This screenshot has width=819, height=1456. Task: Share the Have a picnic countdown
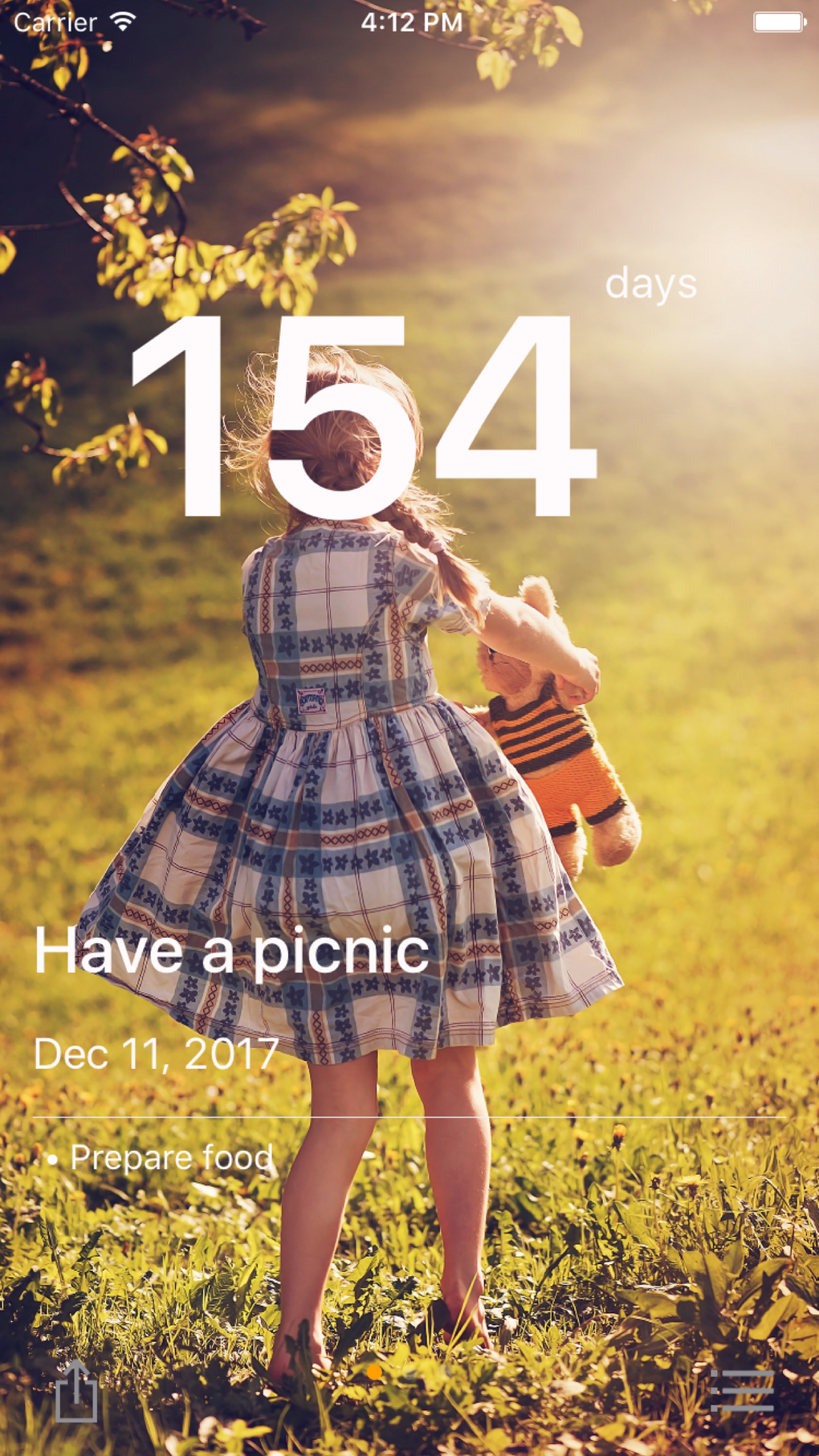(77, 1391)
